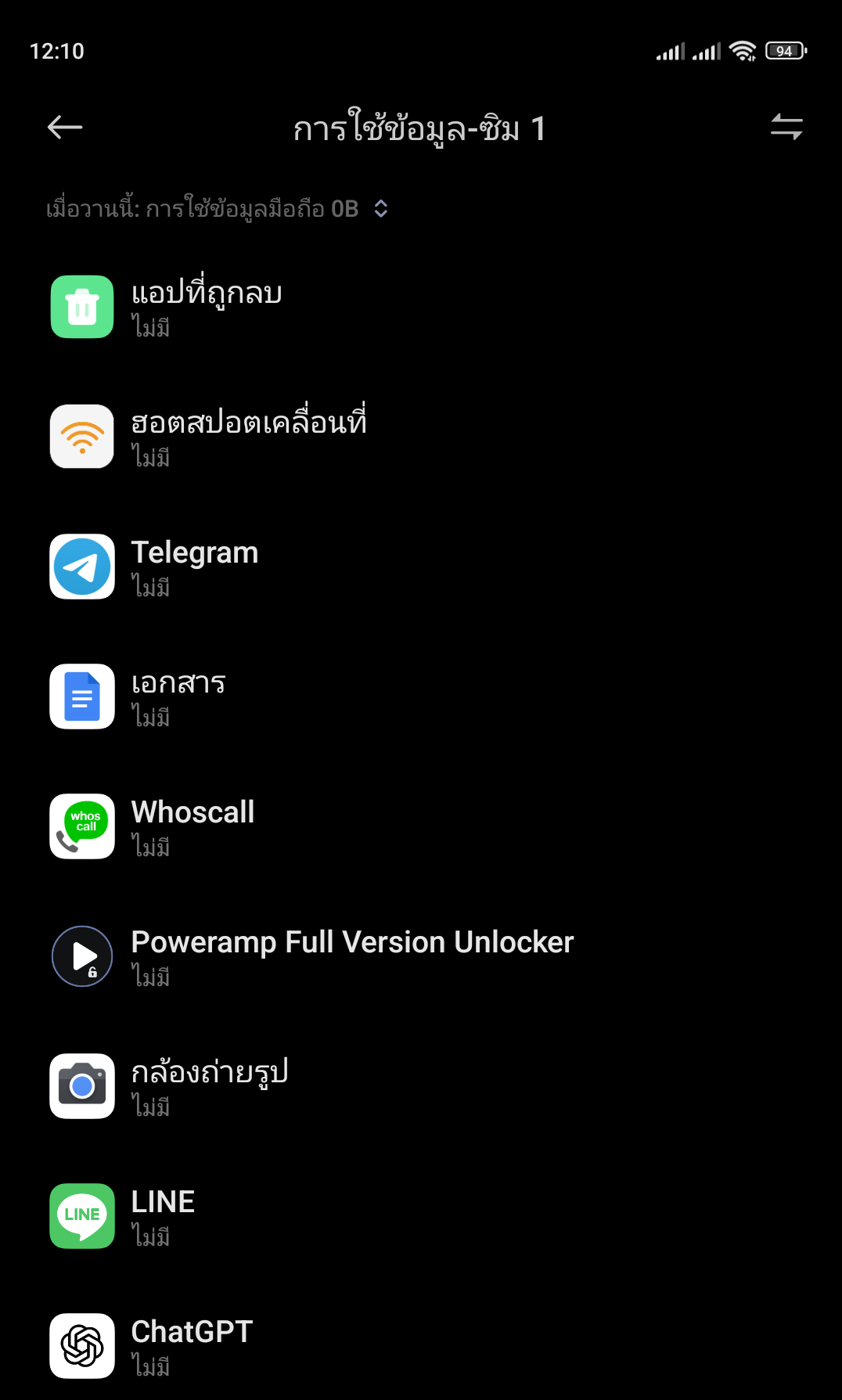Select the ChatGPT row

pos(421,1346)
